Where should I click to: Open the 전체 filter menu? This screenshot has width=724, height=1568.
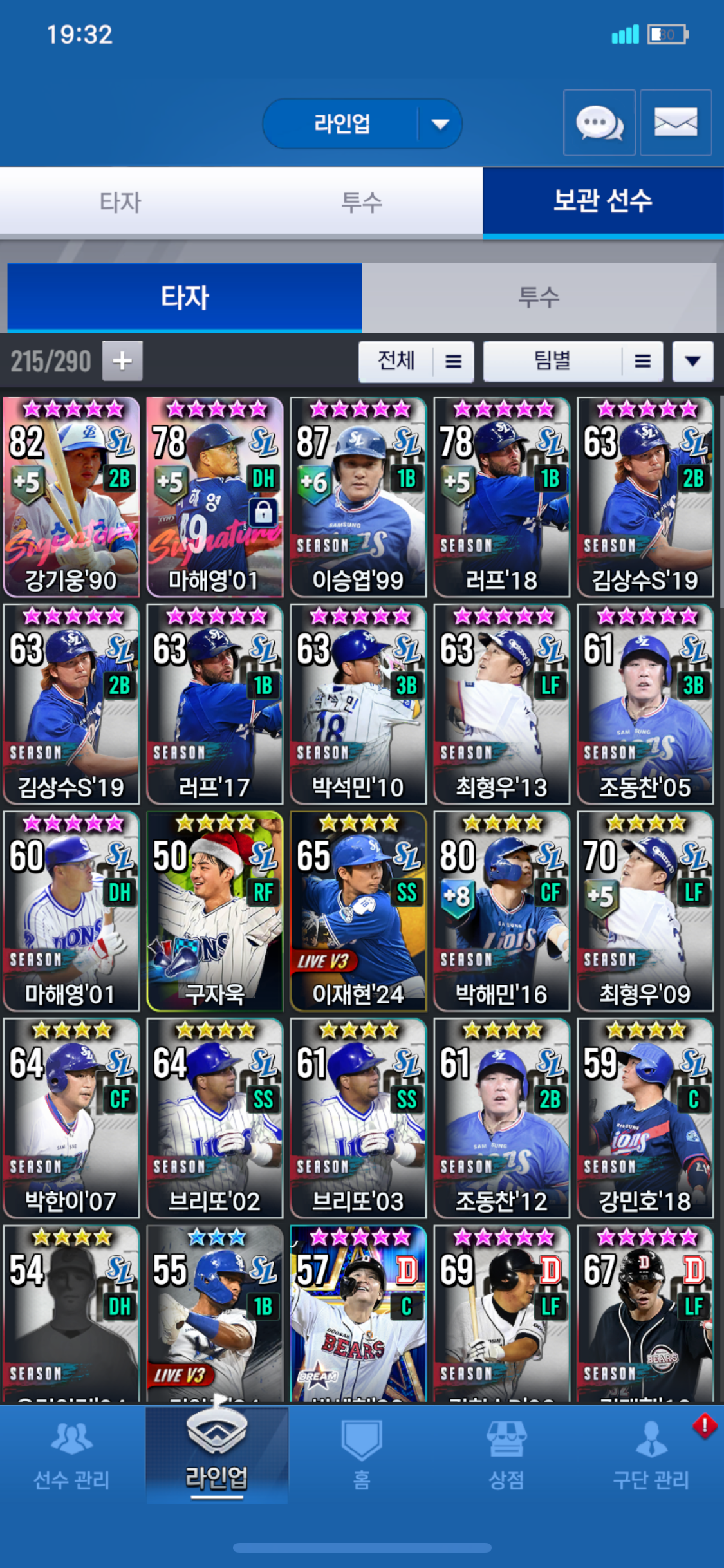416,361
